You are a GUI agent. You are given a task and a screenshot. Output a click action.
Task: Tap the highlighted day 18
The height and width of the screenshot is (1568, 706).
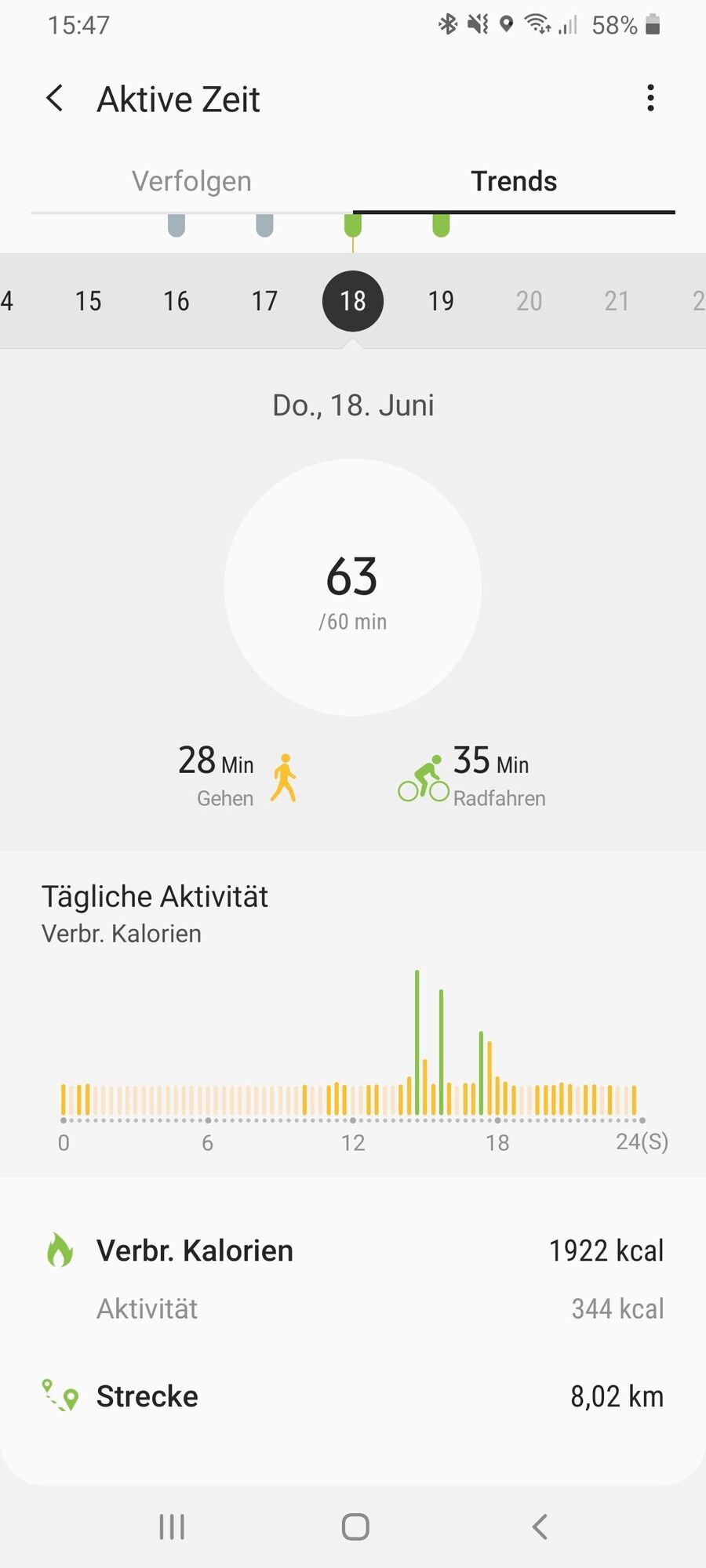(x=353, y=301)
